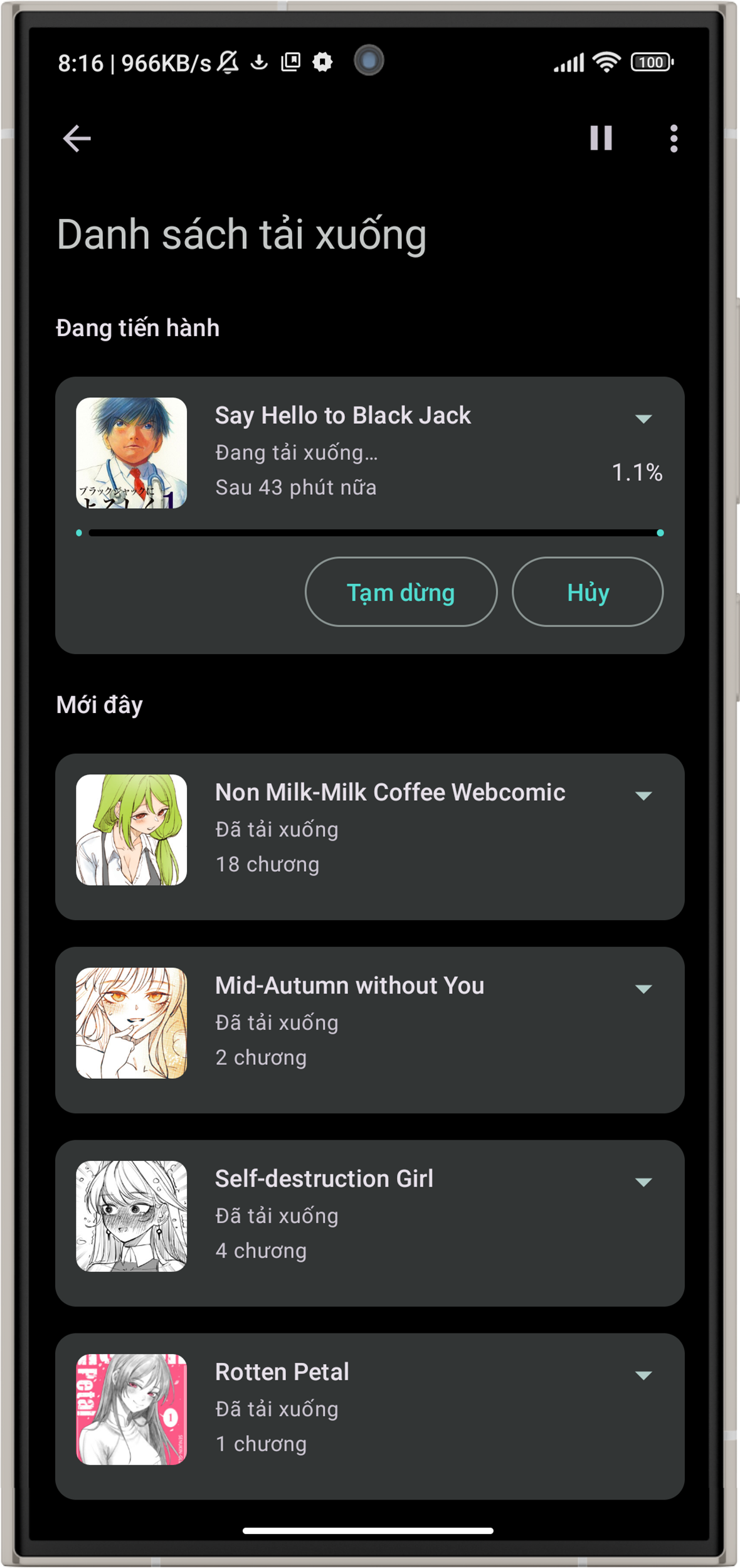Pause all downloads from the top bar
Image resolution: width=740 pixels, height=1568 pixels.
(600, 138)
